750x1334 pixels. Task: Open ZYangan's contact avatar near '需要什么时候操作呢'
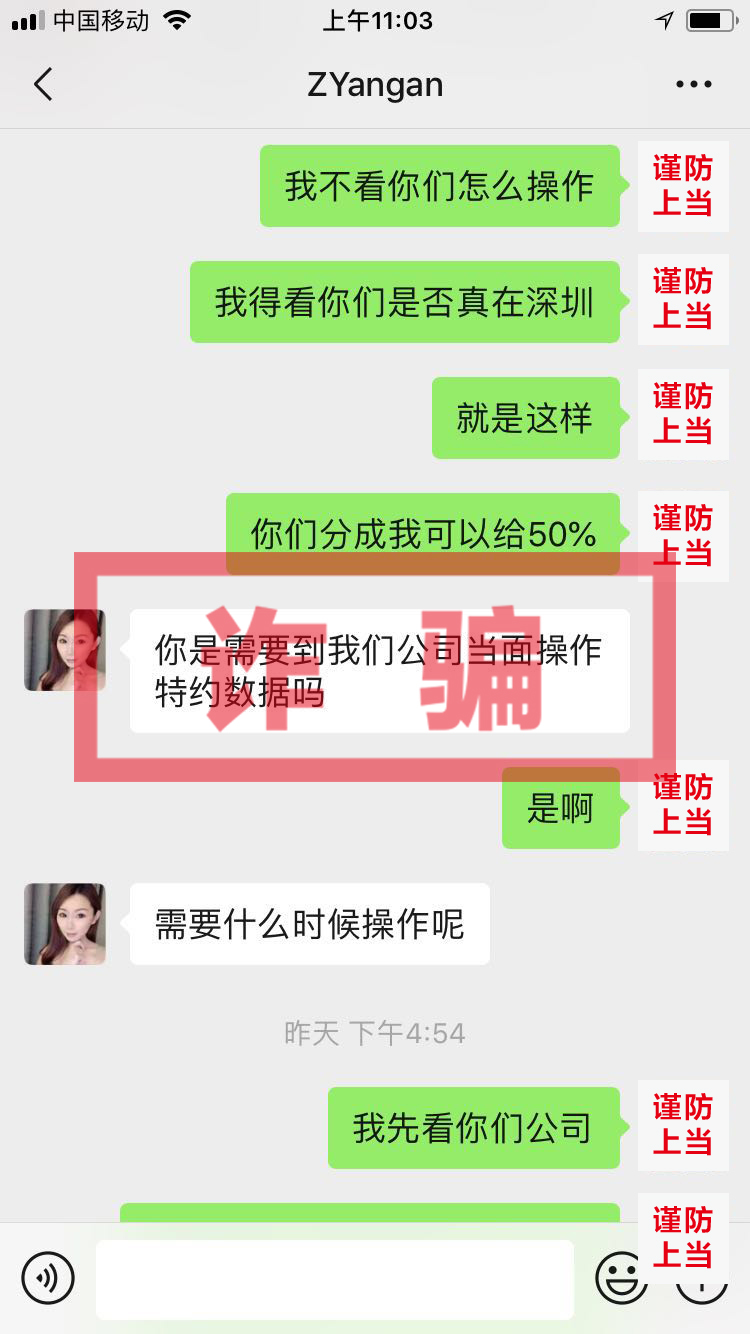click(64, 924)
